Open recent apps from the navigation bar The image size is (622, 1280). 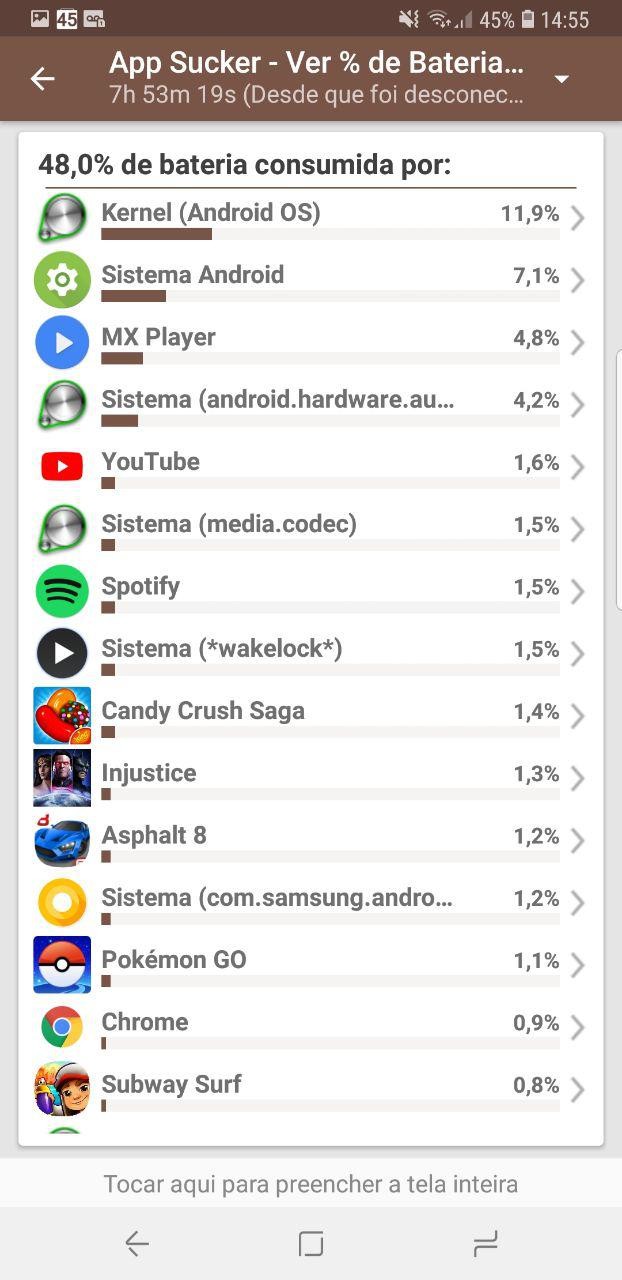(485, 1243)
